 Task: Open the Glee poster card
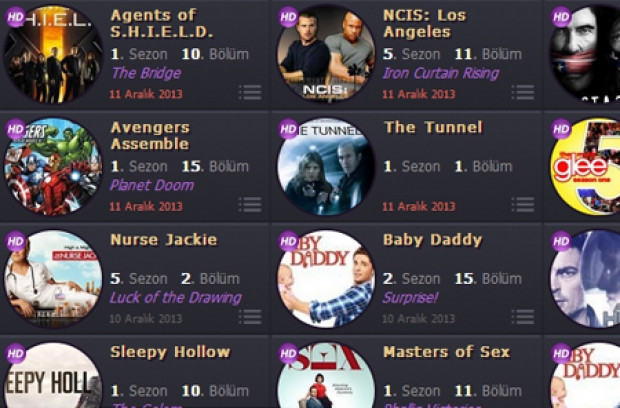pos(586,168)
